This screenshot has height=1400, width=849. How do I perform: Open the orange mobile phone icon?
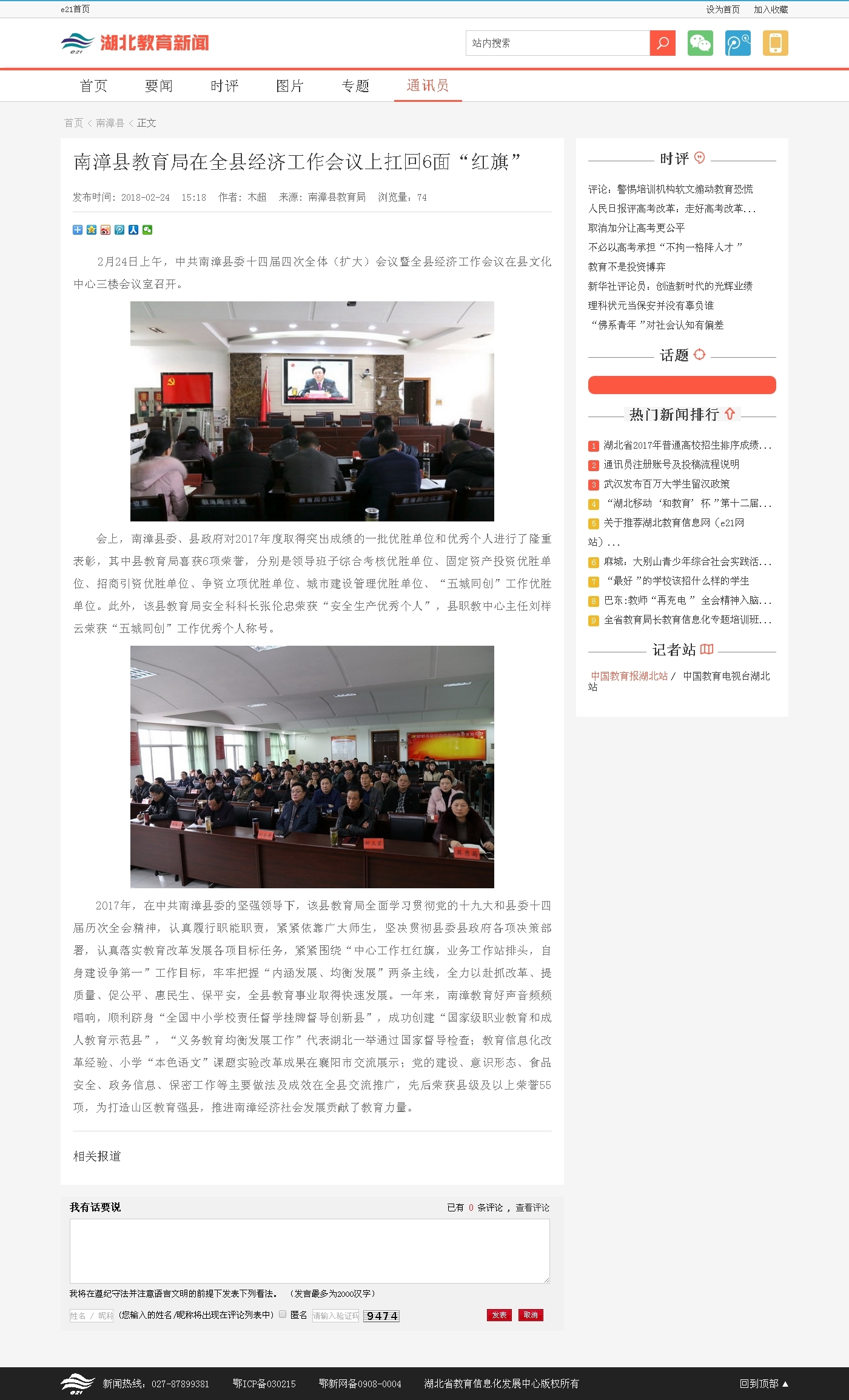(775, 43)
